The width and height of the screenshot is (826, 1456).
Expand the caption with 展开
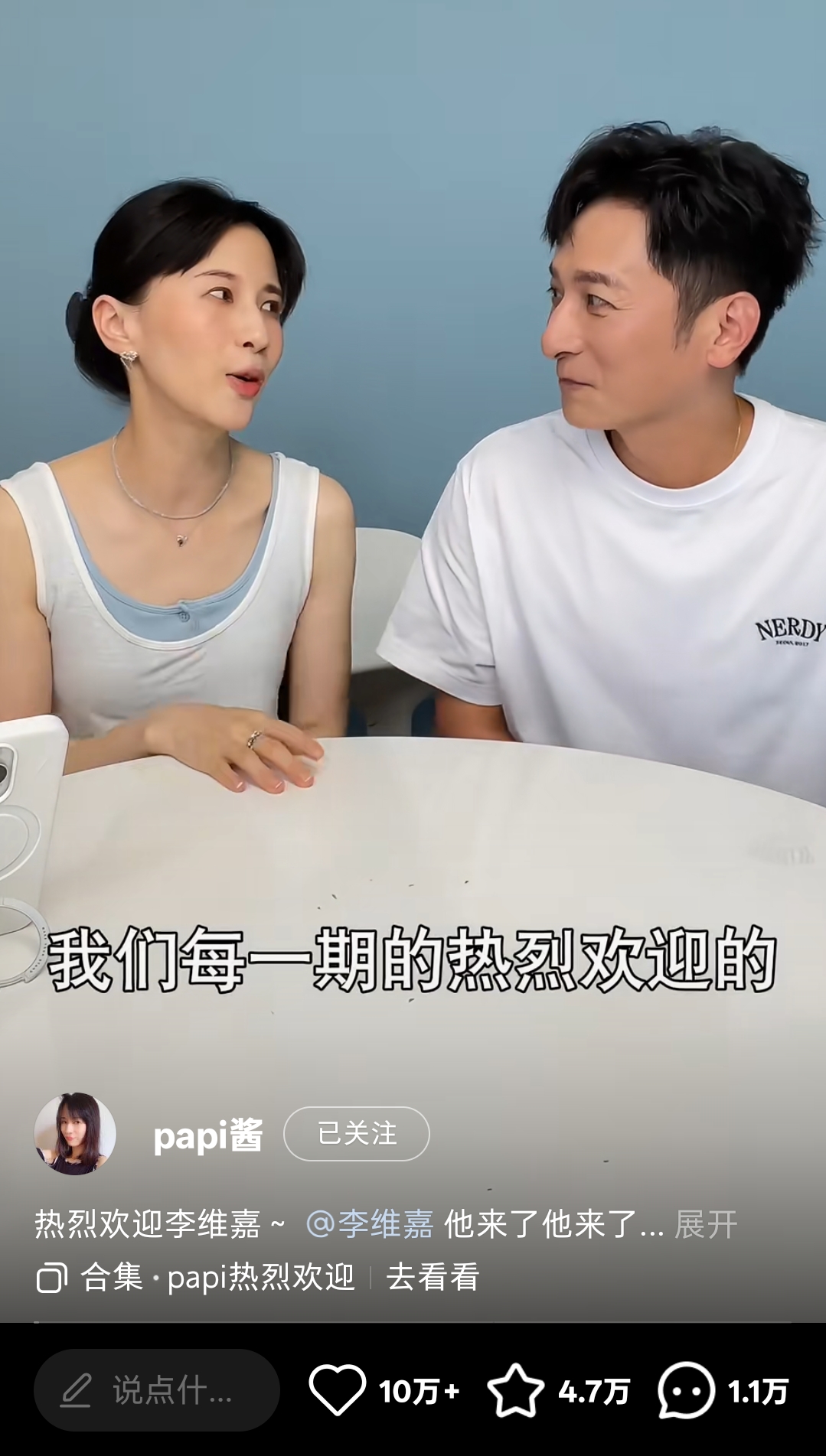point(705,1224)
